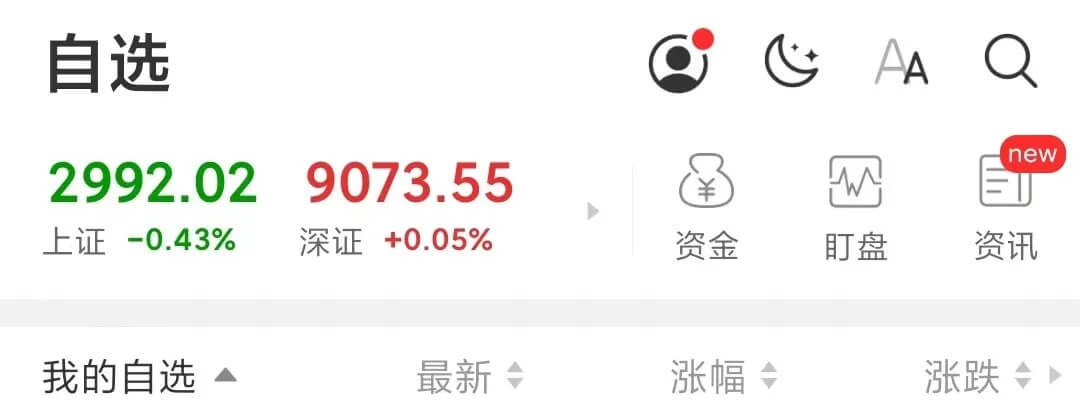Open the profile avatar icon
The image size is (1080, 413).
[679, 63]
